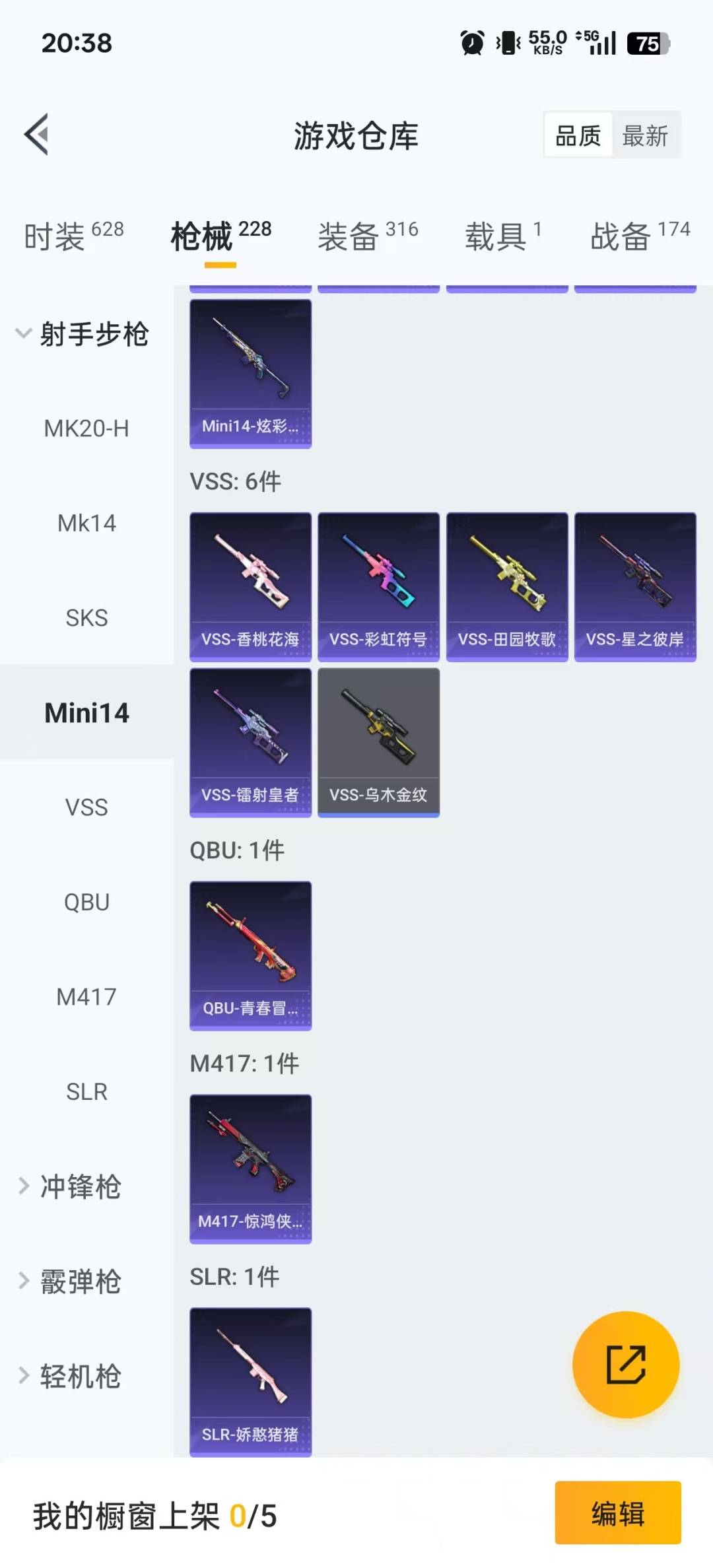Sort by 品质

pyautogui.click(x=578, y=136)
